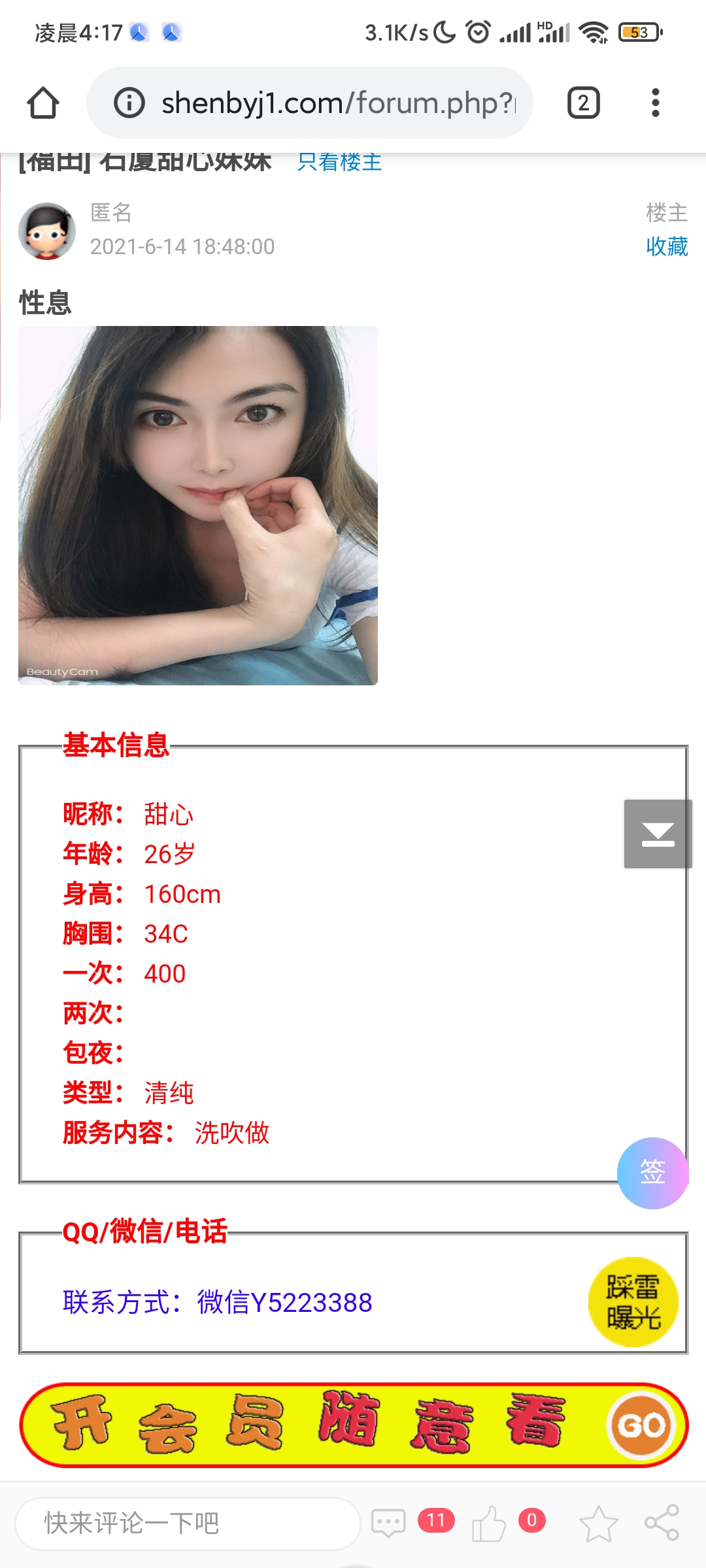Tap 收藏 to save this thread
The image size is (706, 1568).
[666, 246]
